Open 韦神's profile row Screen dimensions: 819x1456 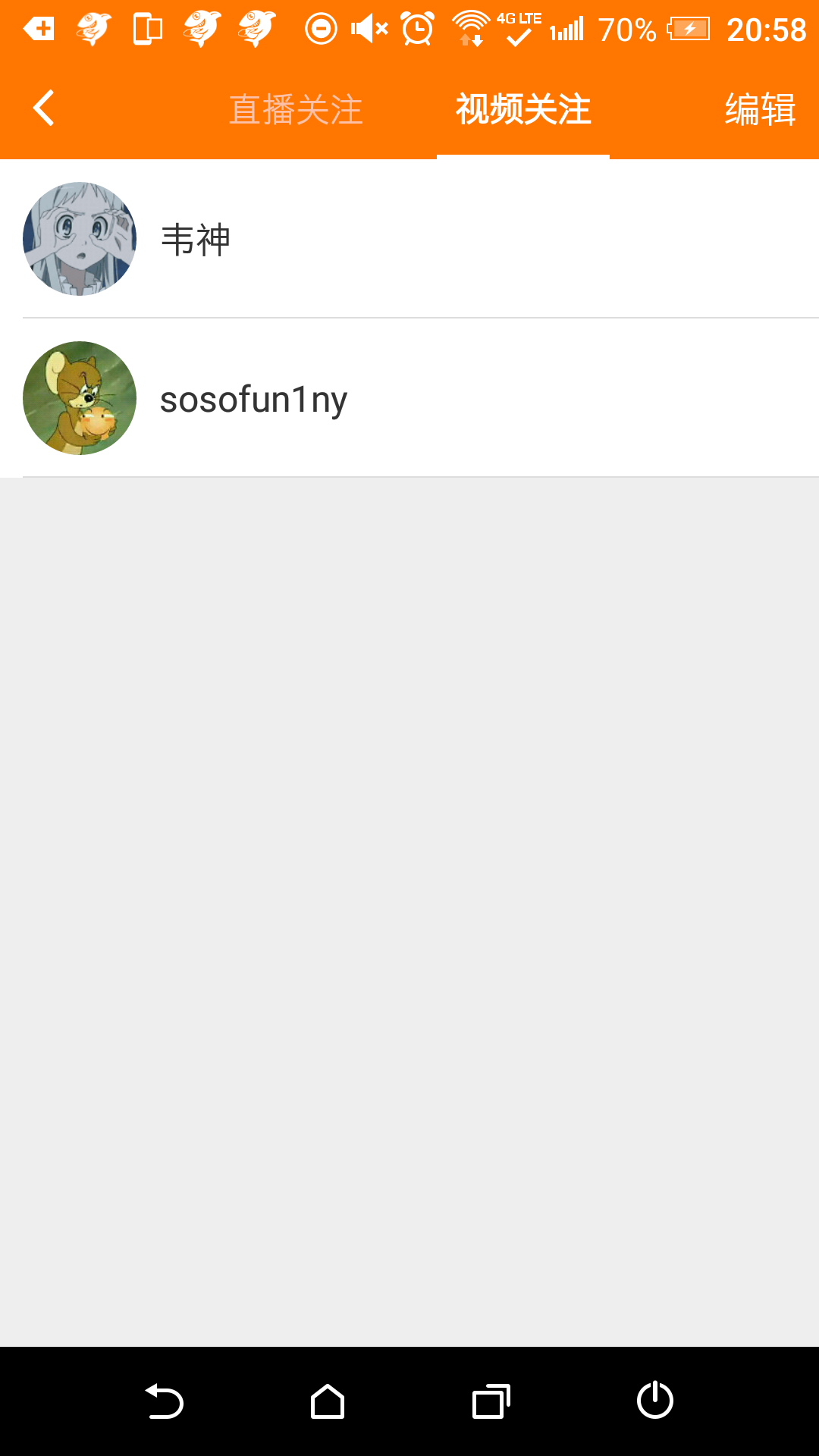click(409, 239)
